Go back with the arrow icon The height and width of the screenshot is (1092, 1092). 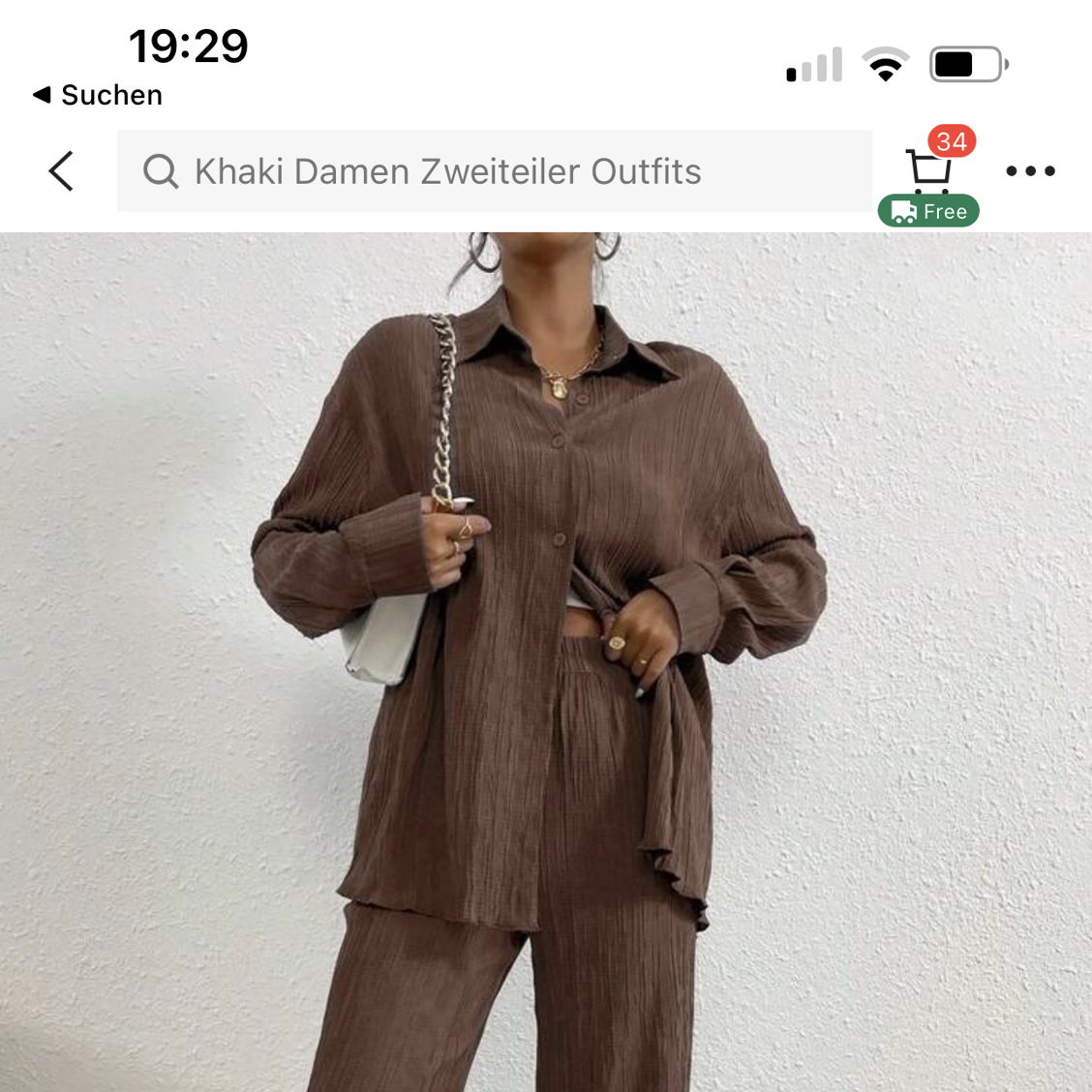(61, 171)
